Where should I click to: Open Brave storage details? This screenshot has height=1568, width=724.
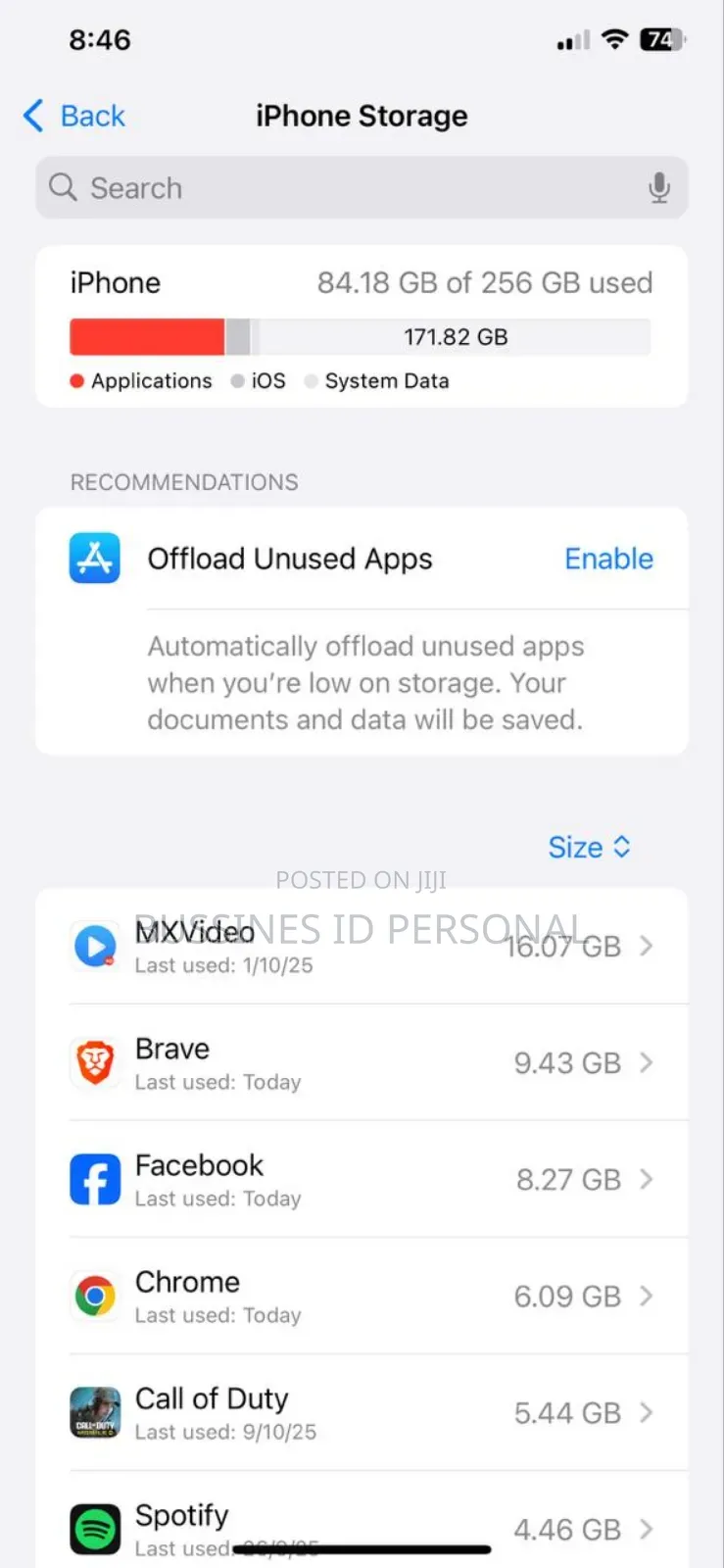362,1063
